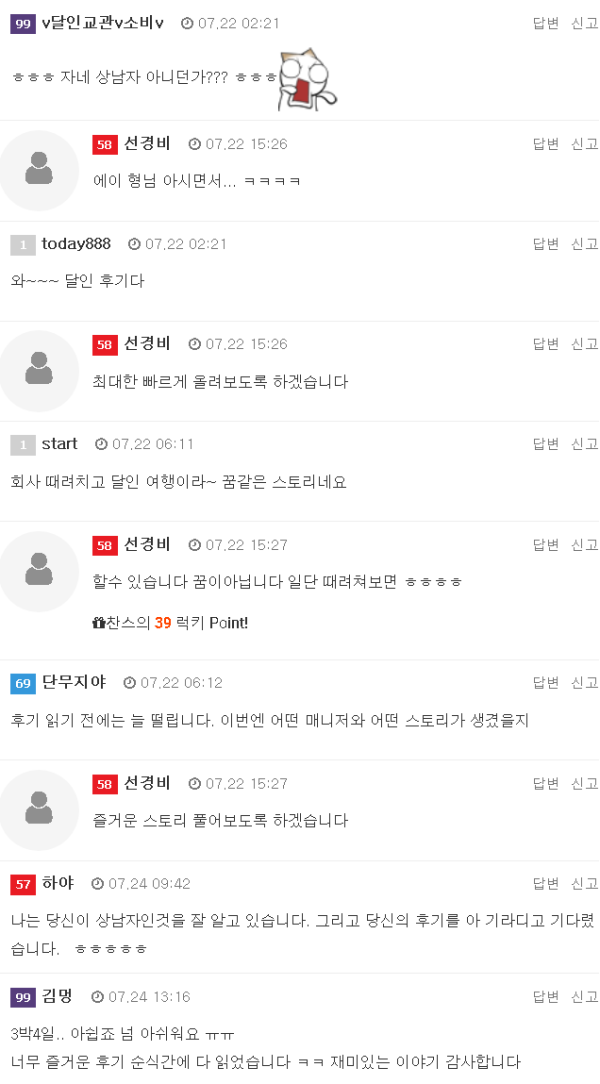
Task: Report 단무지야's comment
Action: (x=584, y=683)
